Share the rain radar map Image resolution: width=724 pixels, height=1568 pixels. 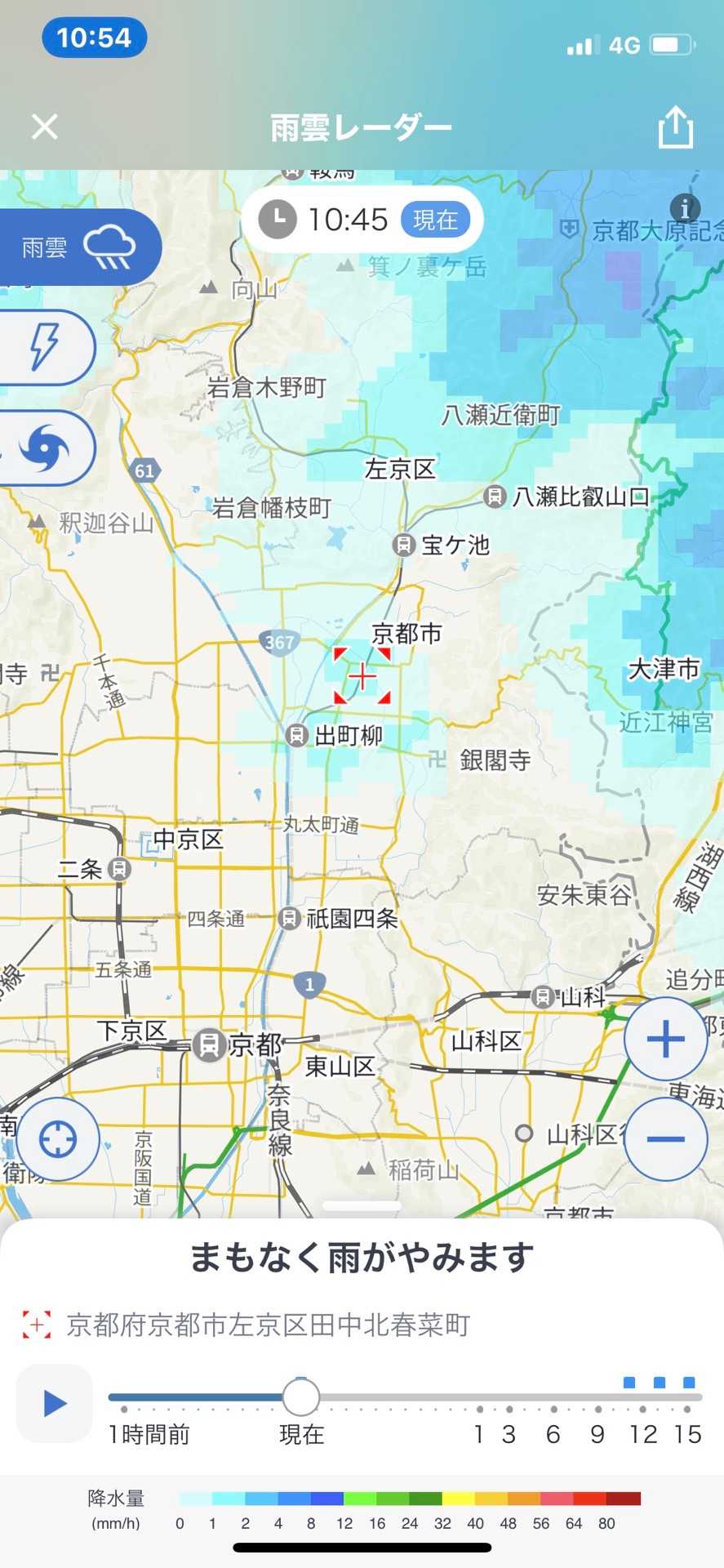pyautogui.click(x=675, y=128)
